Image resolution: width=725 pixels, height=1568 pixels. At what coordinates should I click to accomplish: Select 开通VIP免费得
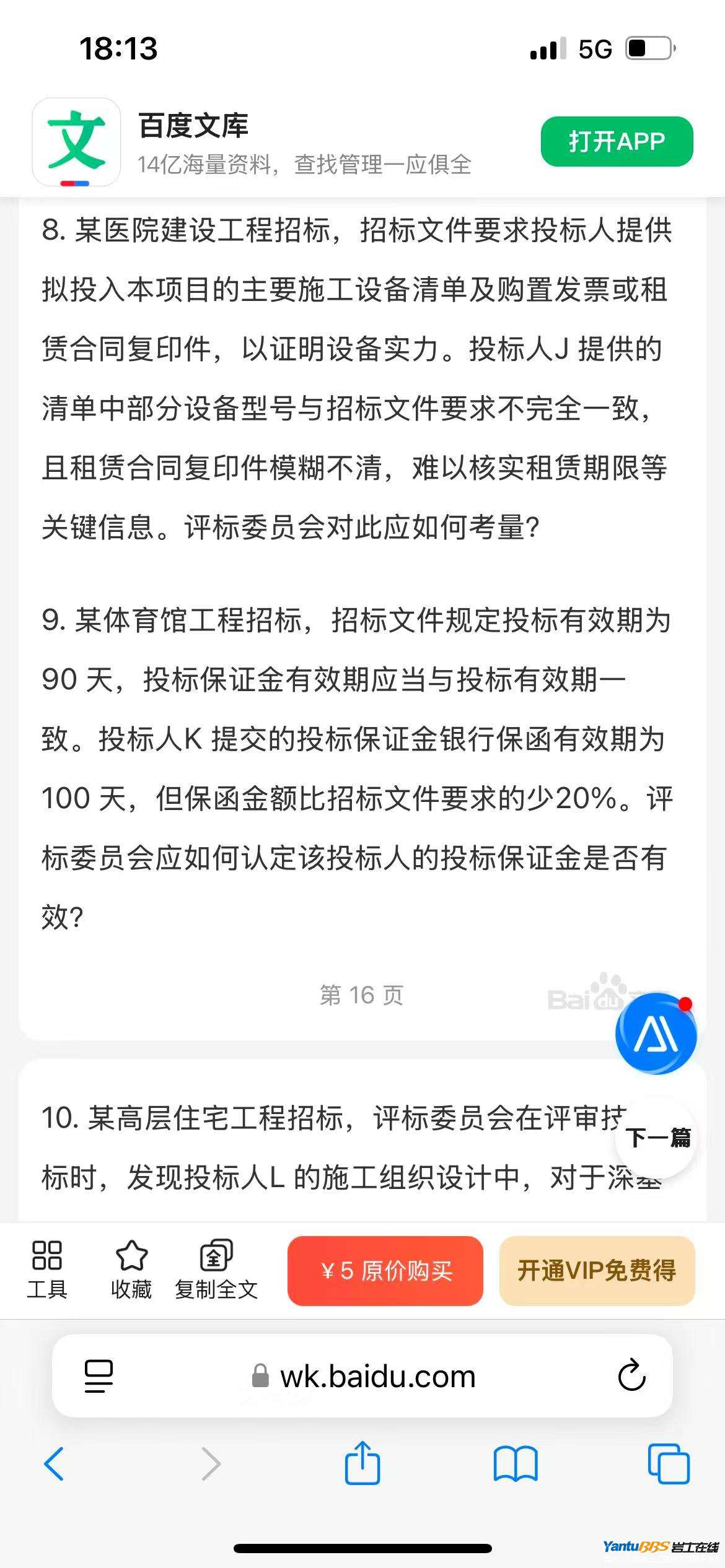(x=597, y=1271)
